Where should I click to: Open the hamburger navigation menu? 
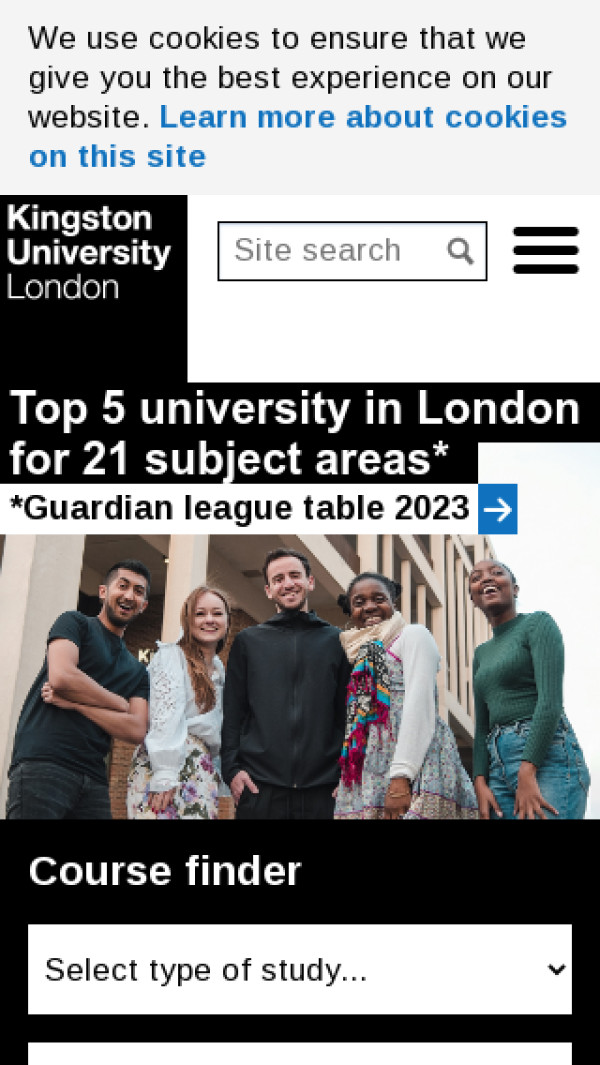tap(546, 250)
